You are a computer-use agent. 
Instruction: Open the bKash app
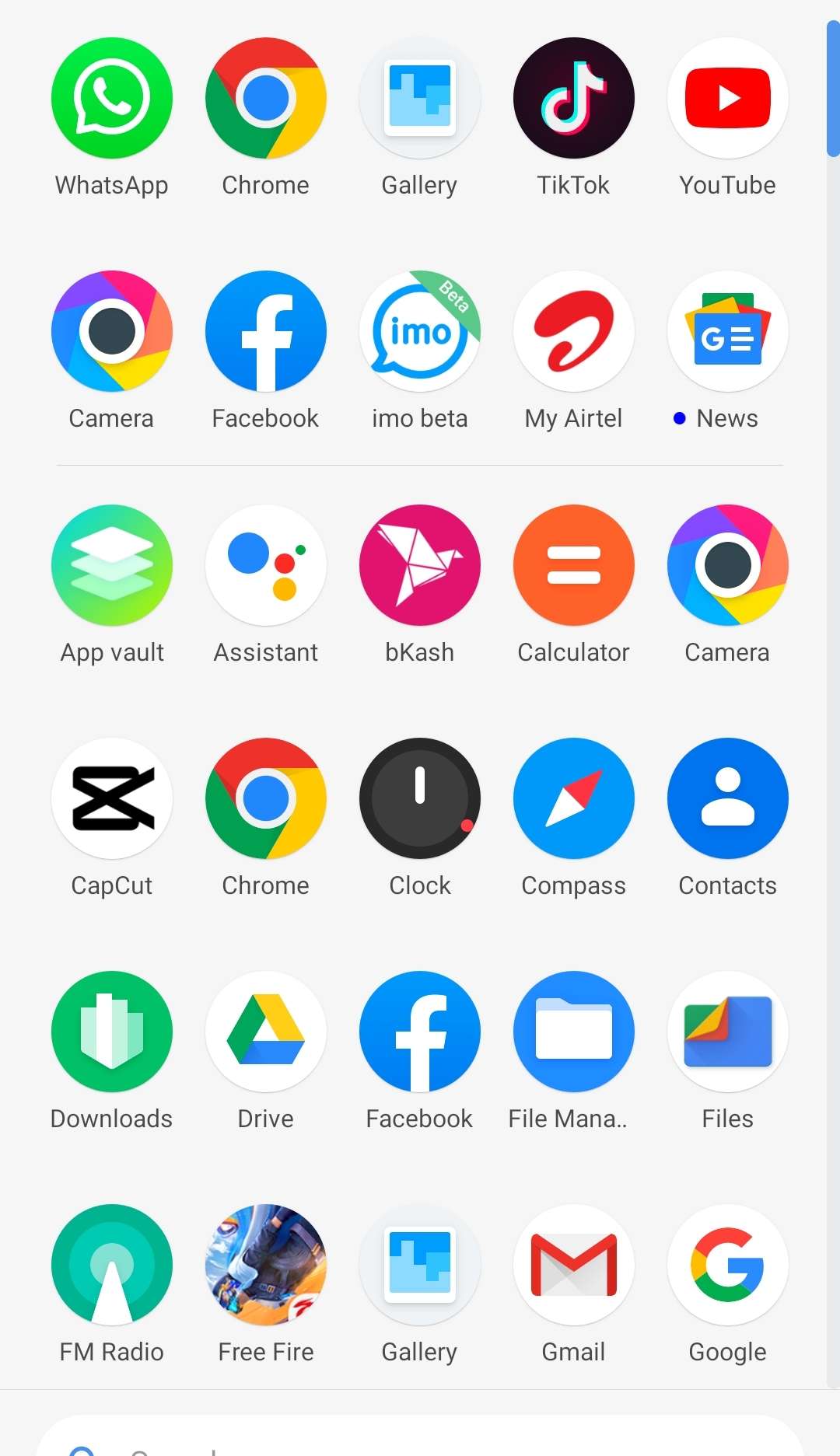pyautogui.click(x=419, y=565)
